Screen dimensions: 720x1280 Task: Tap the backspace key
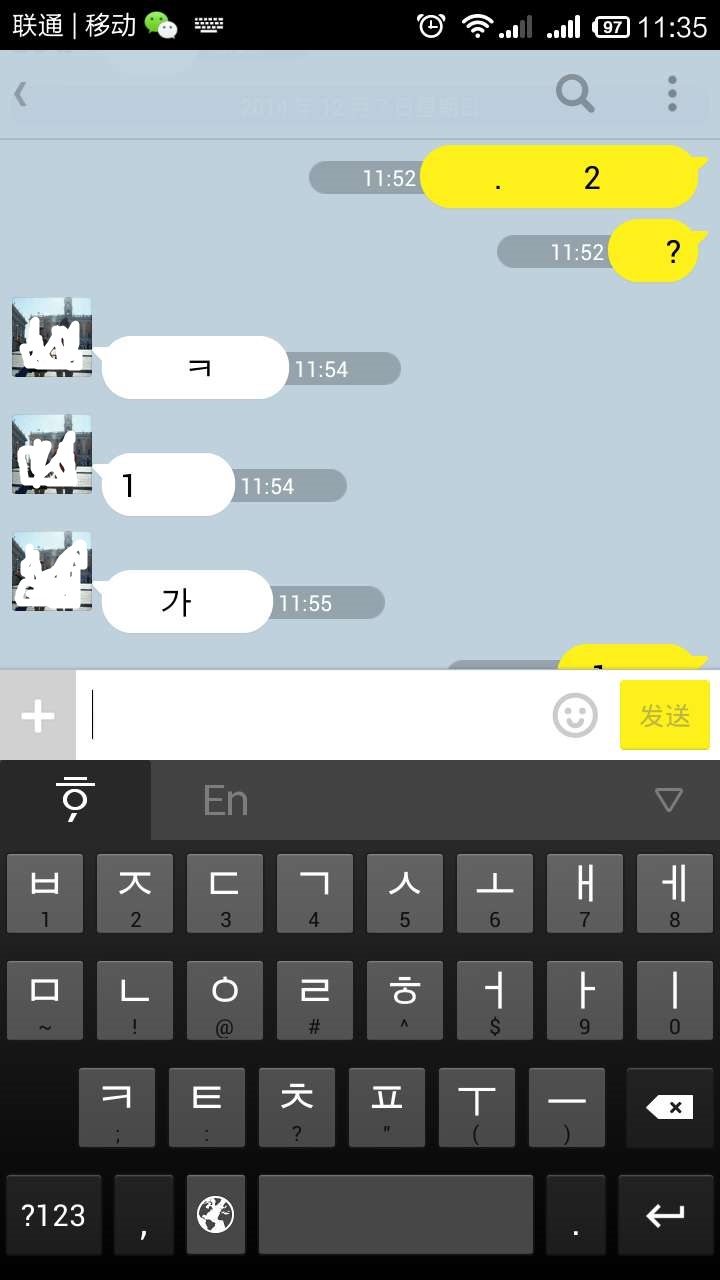[669, 1107]
